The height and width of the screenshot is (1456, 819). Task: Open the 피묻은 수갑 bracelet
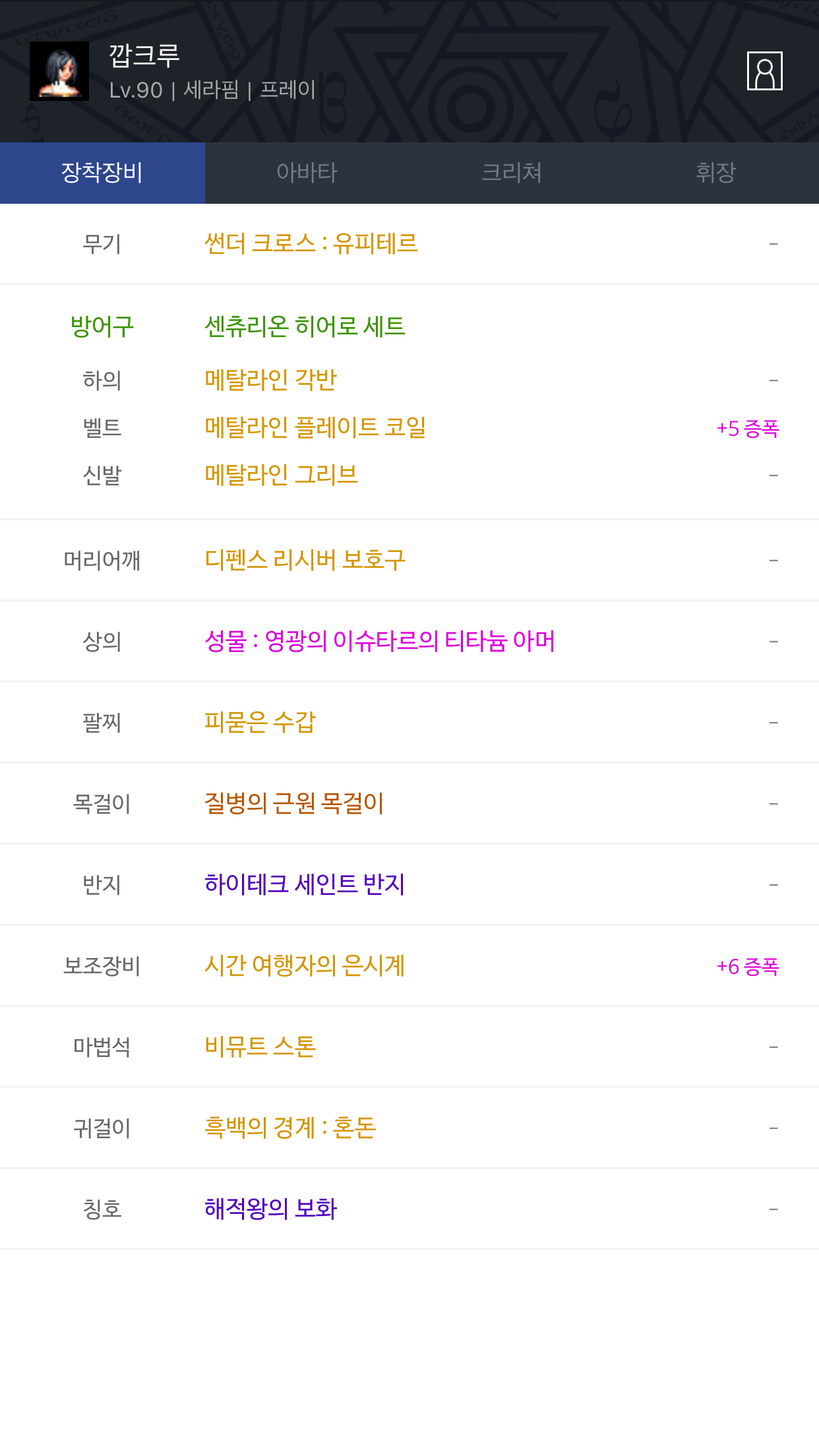[x=409, y=723]
